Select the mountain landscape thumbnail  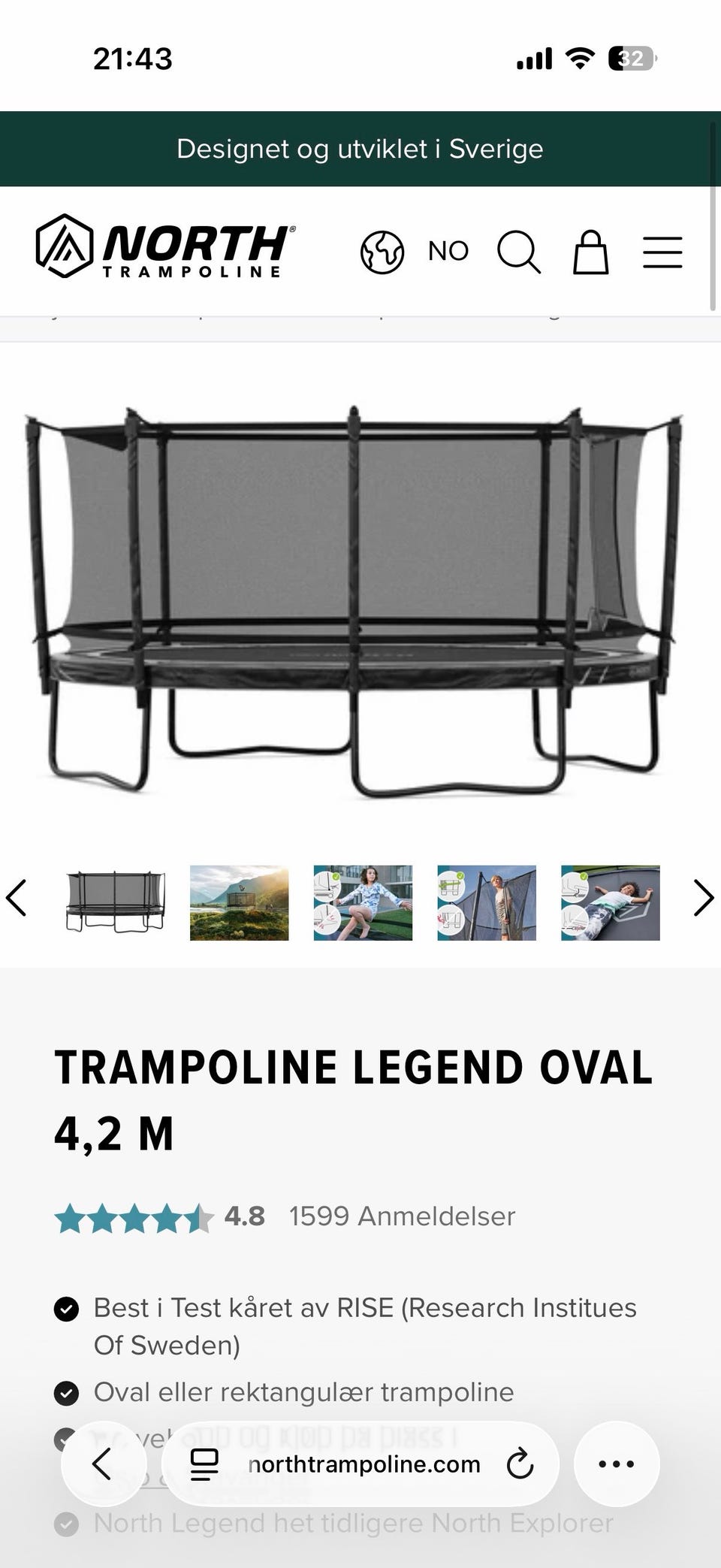click(239, 902)
